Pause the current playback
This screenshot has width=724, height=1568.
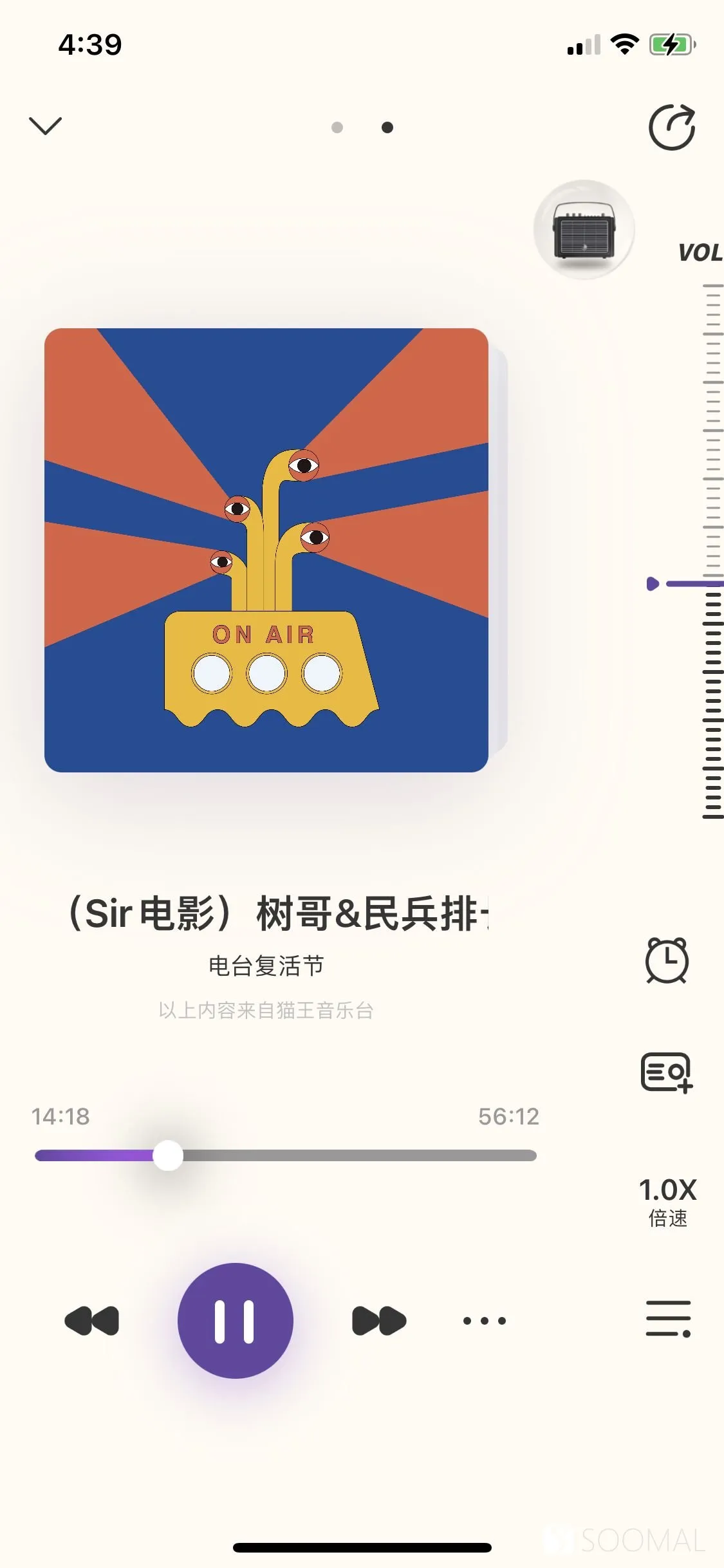click(236, 1320)
